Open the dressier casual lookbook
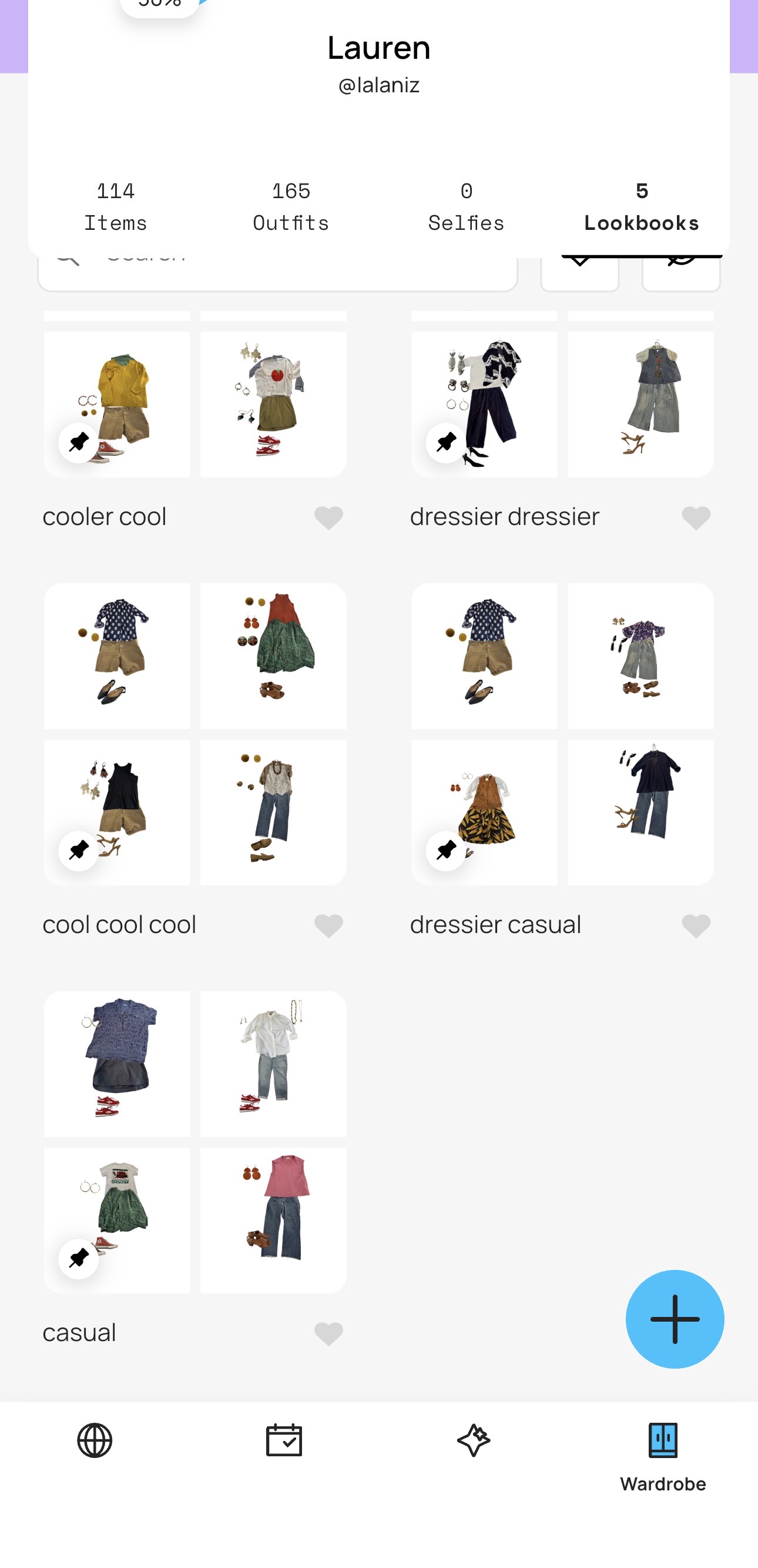Viewport: 758px width, 1568px height. 562,734
